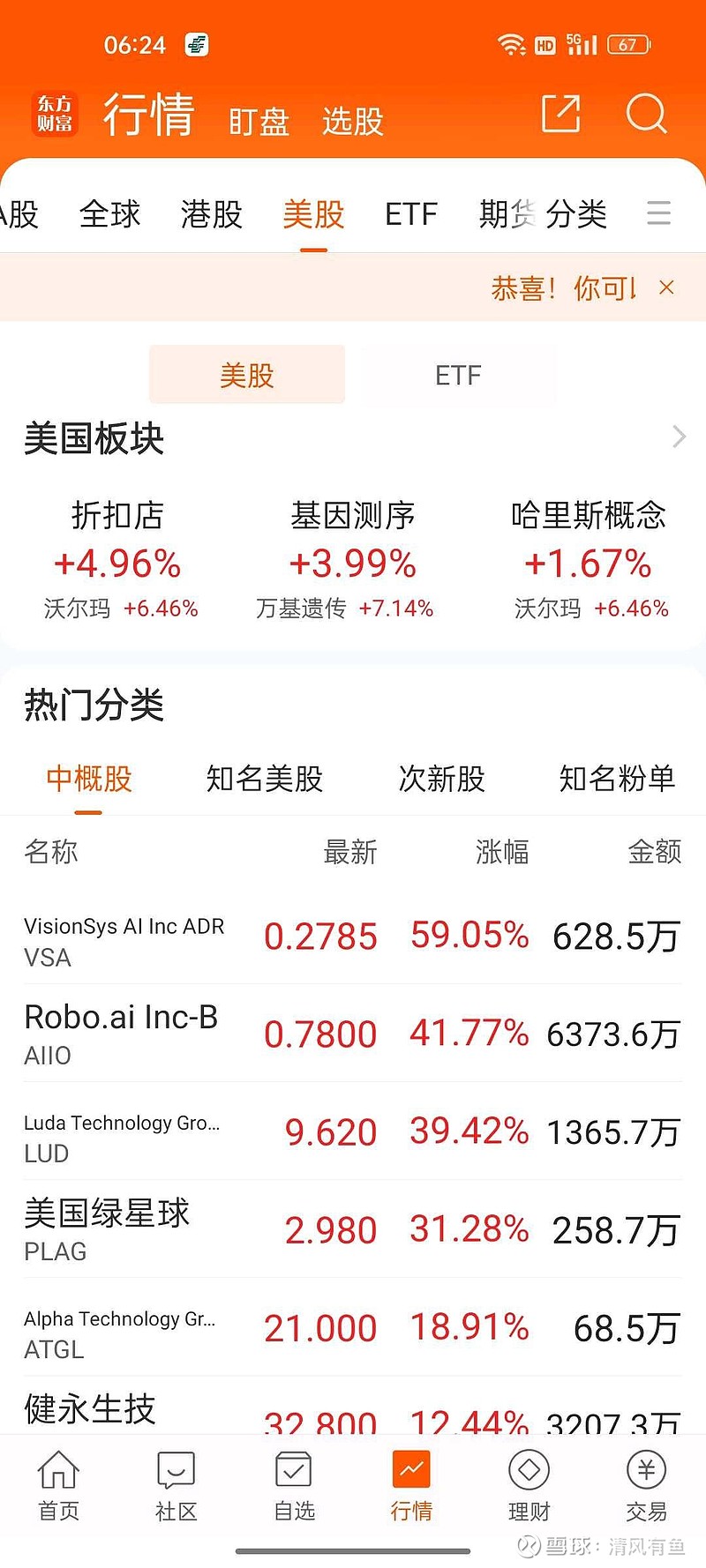
Task: Switch to the ETF segment button
Action: pos(458,375)
